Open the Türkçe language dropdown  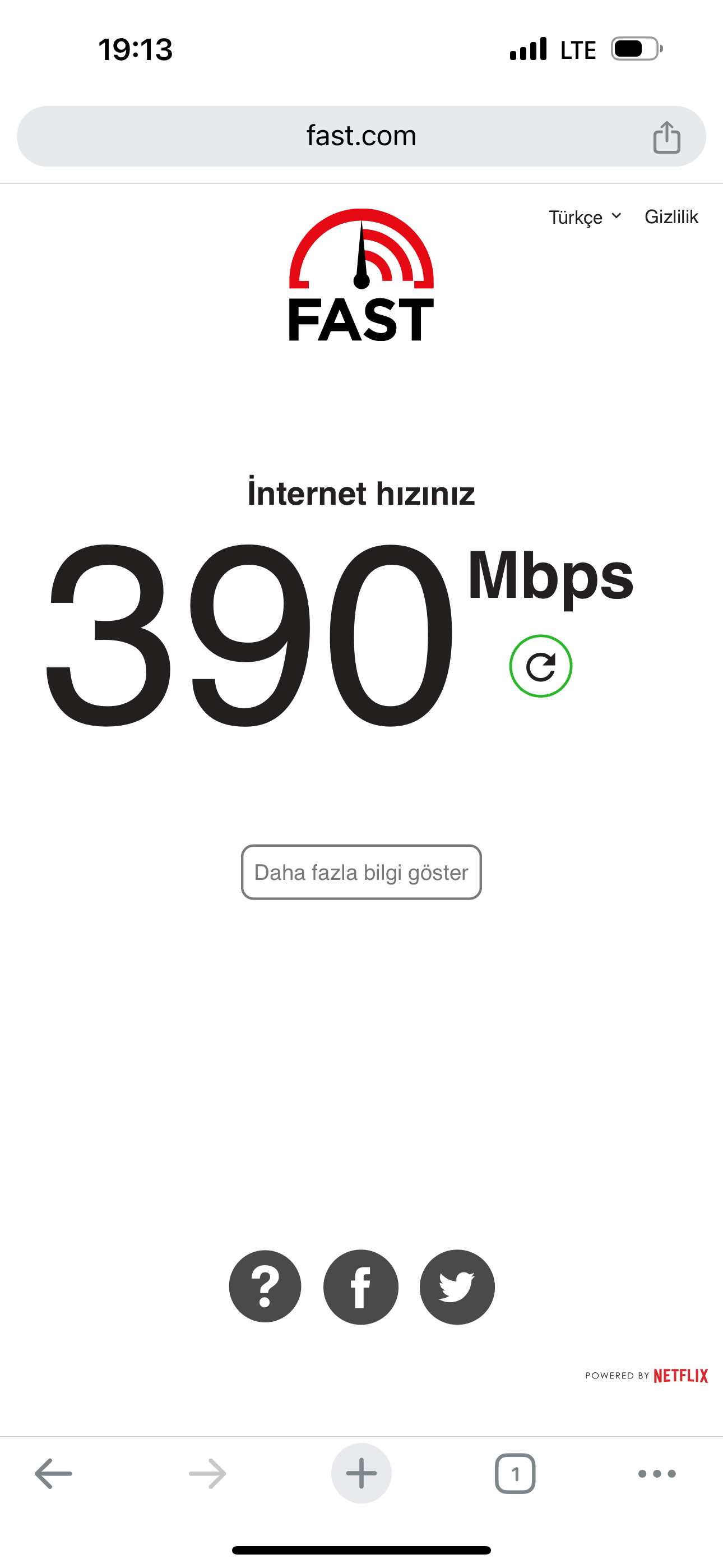(x=584, y=217)
